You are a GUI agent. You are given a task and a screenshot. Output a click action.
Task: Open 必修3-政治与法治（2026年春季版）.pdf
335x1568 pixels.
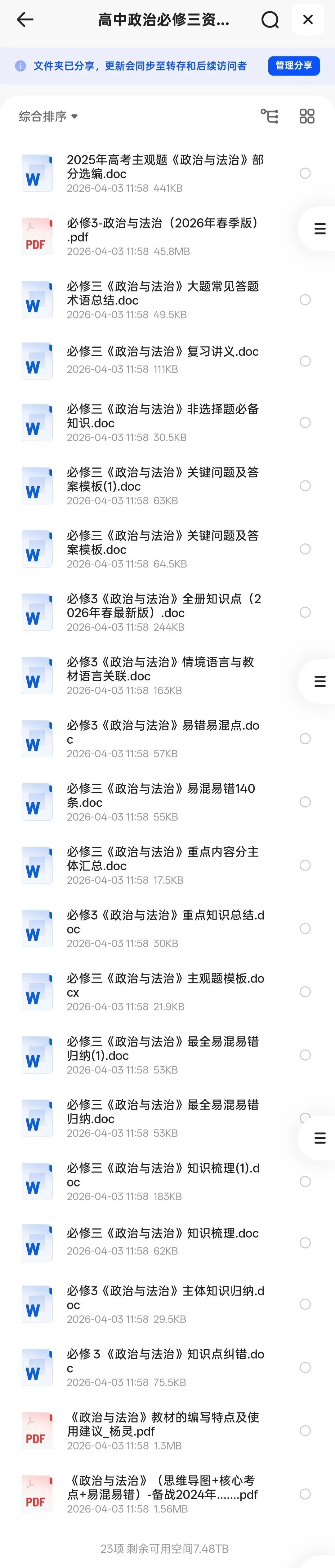click(165, 237)
